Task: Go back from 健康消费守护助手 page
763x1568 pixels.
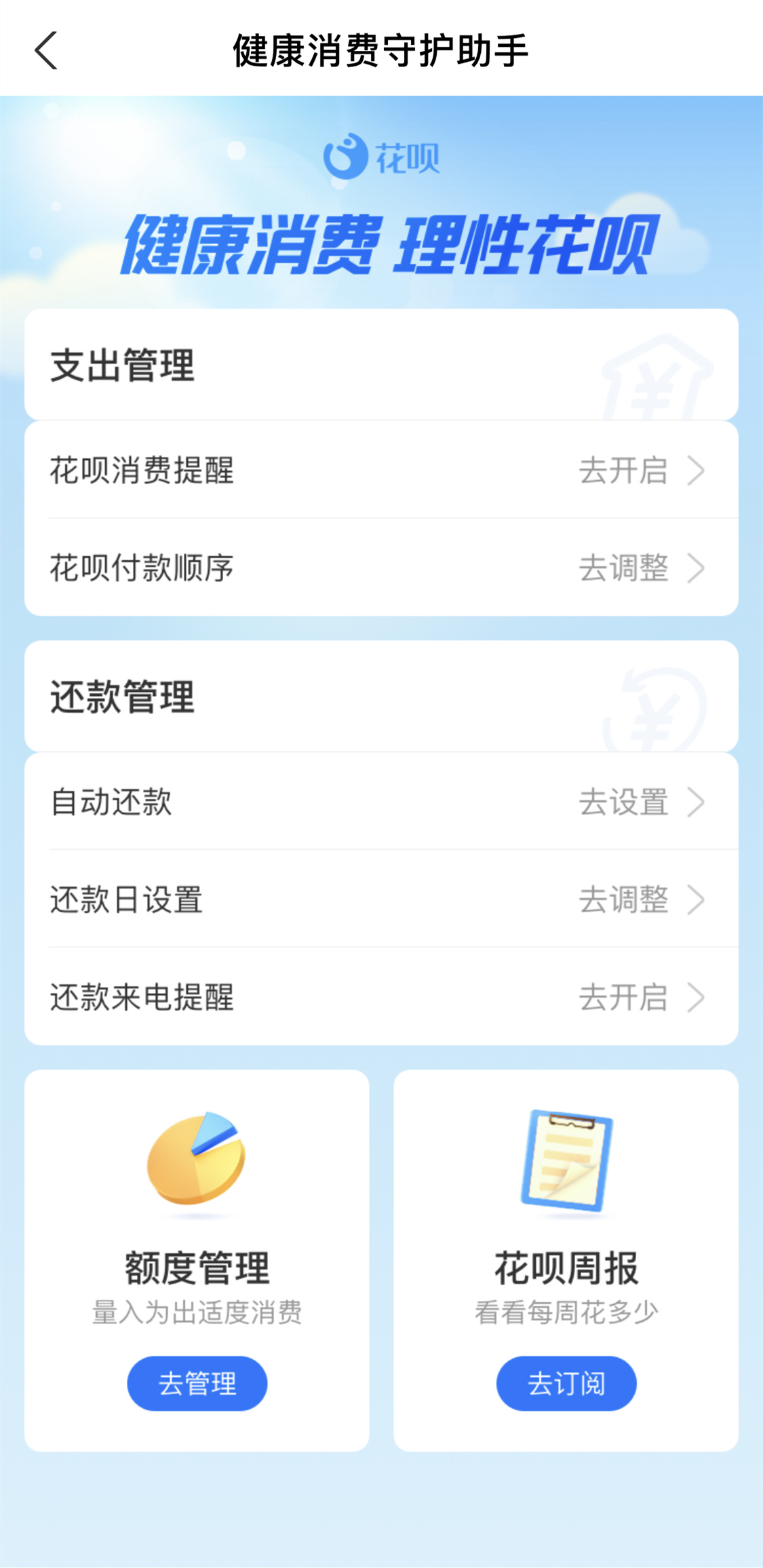Action: pos(46,51)
